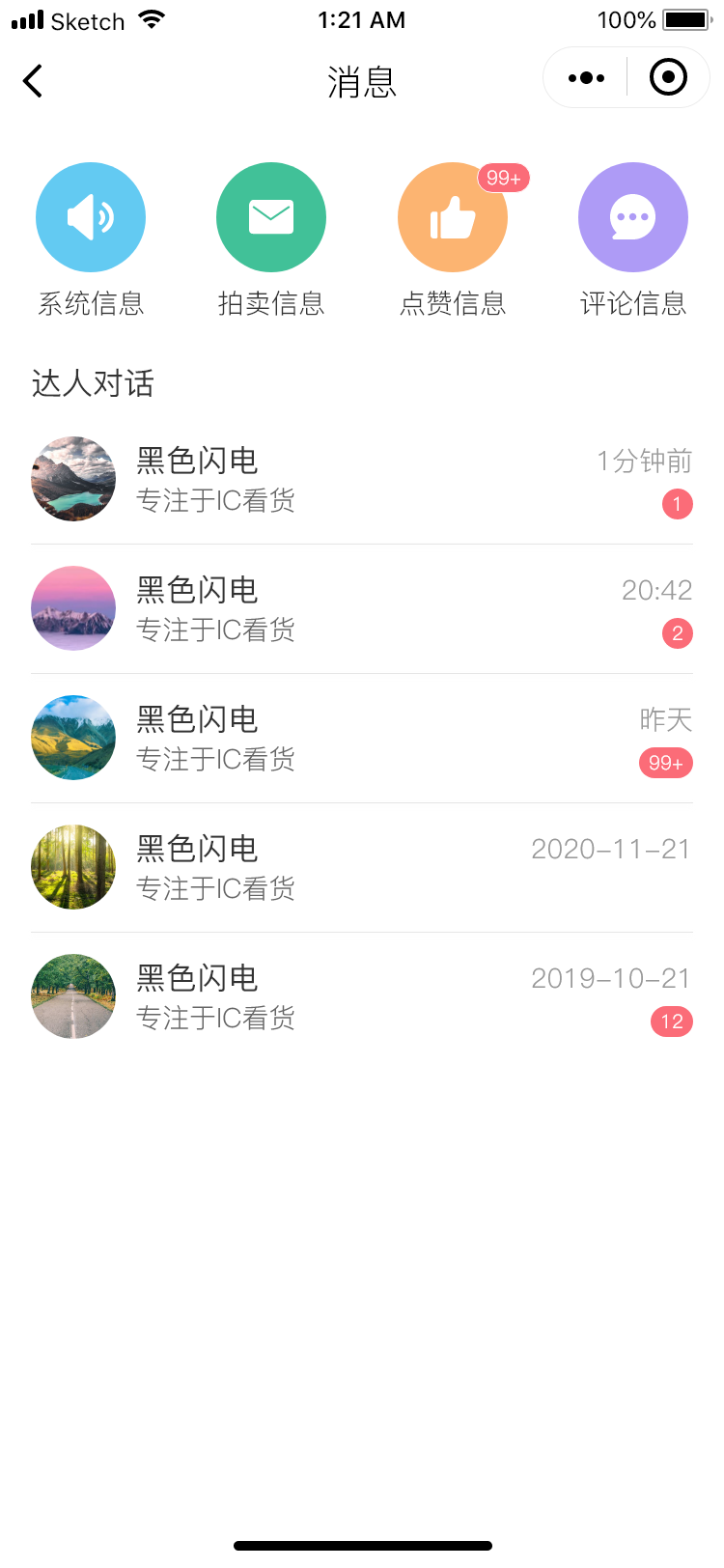Open 评论信息 comment messages
The height and width of the screenshot is (1568, 724).
(633, 217)
